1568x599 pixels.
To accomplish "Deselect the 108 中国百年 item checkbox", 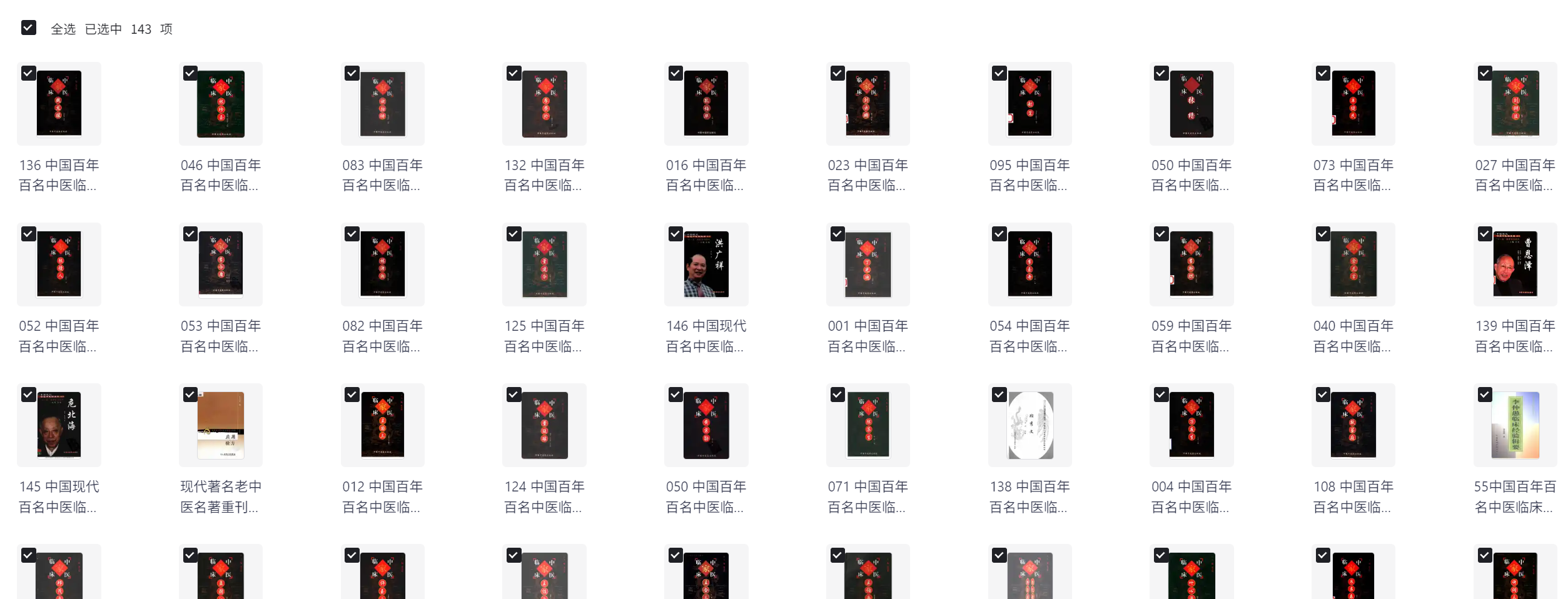I will (1323, 395).
